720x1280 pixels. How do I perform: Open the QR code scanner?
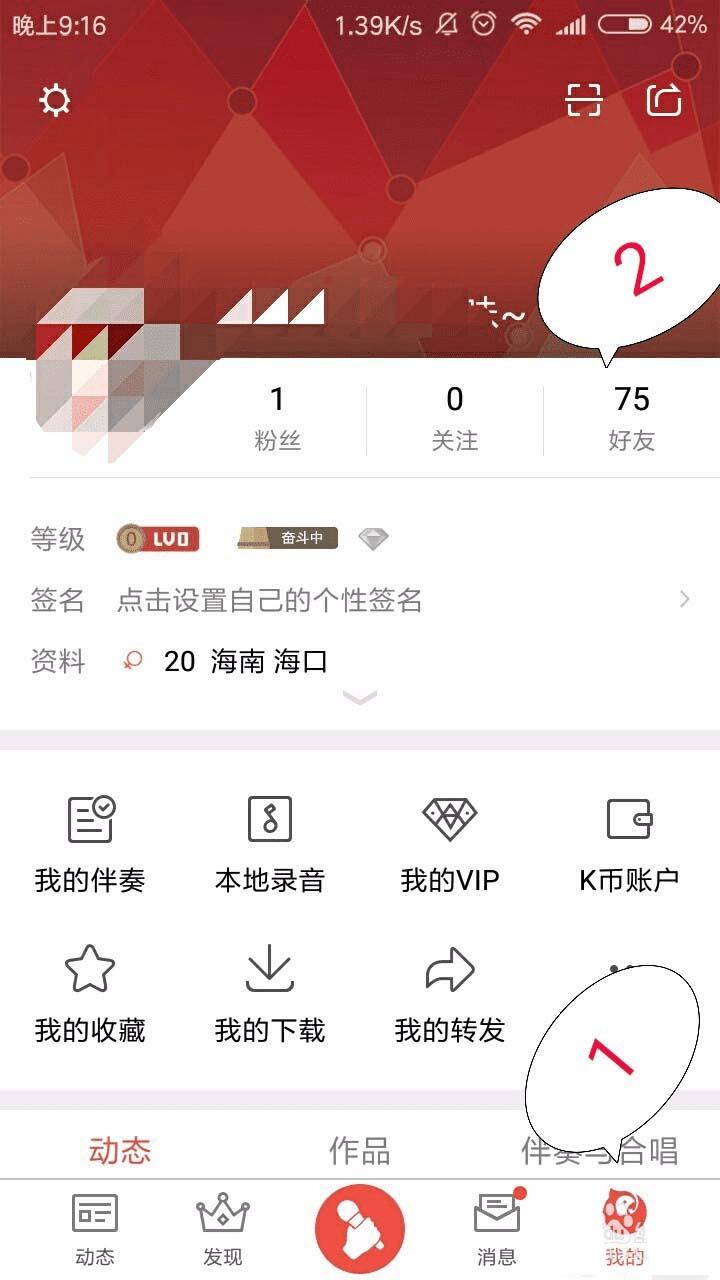[x=584, y=100]
